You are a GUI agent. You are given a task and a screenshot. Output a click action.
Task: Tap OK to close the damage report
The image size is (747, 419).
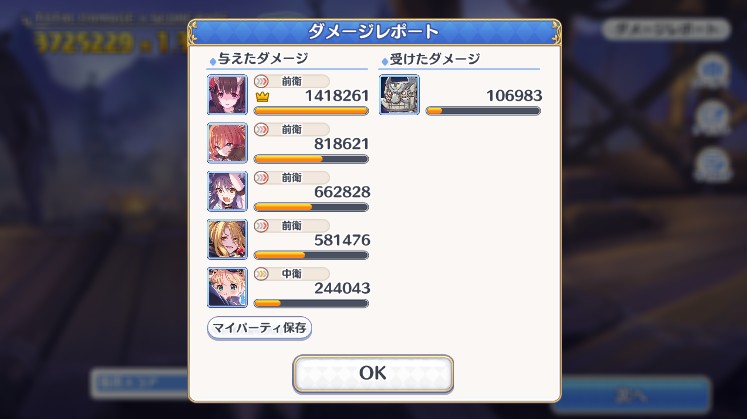[x=372, y=373]
